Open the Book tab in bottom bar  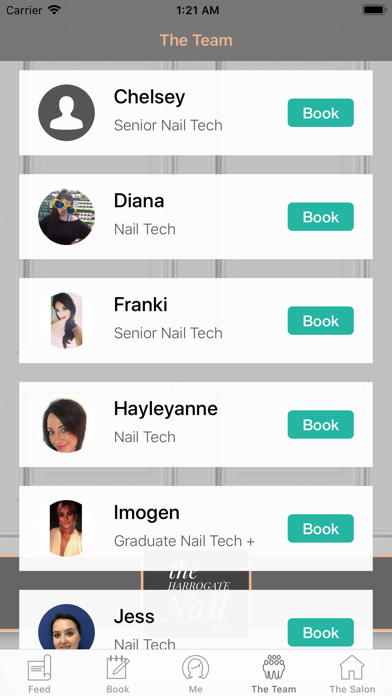point(118,673)
